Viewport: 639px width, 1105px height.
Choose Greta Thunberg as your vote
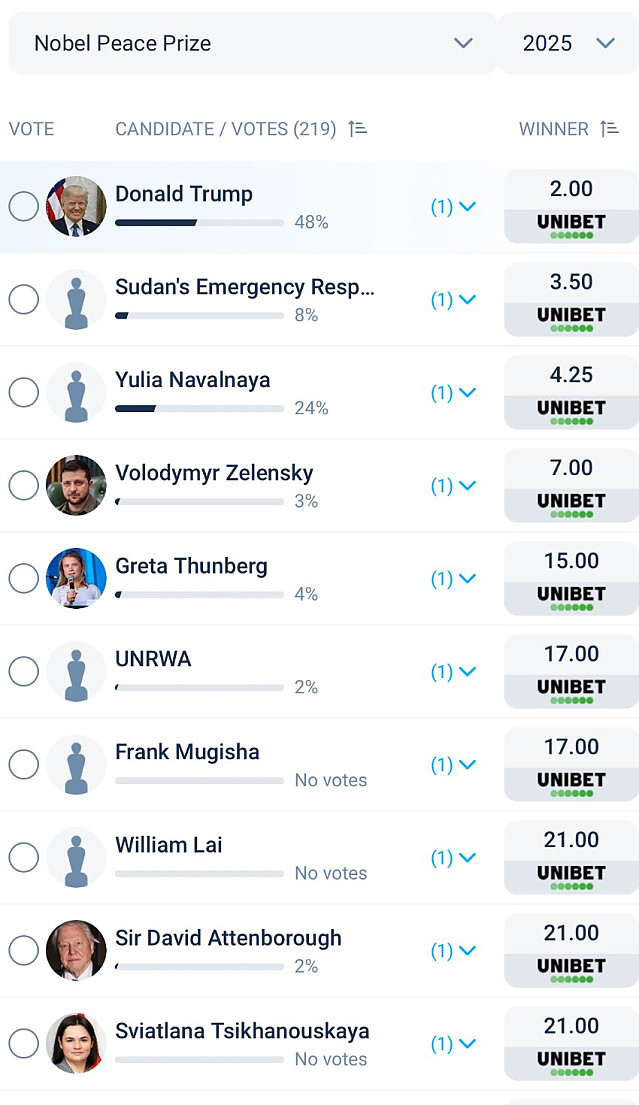click(24, 579)
